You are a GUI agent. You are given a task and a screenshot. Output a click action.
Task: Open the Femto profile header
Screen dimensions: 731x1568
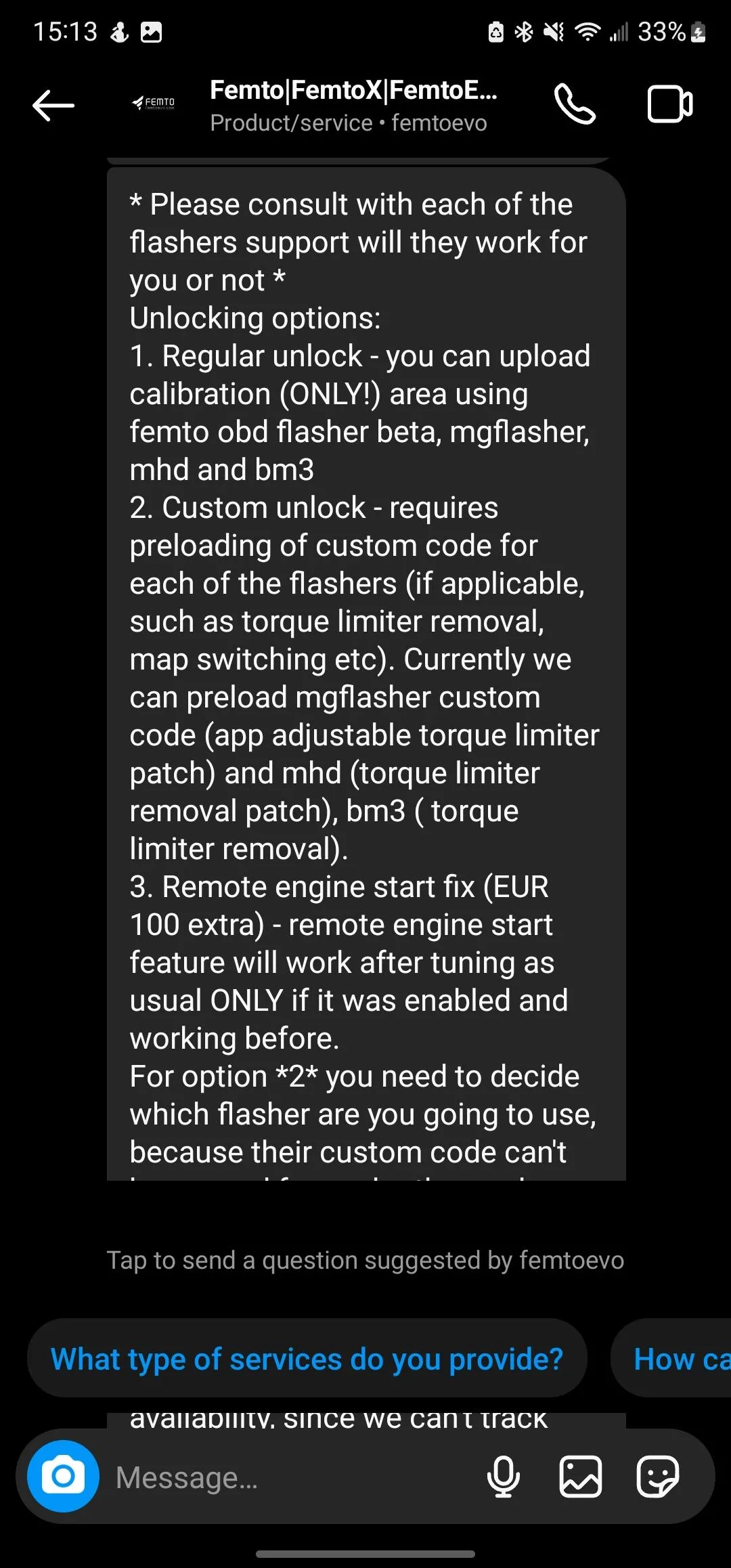tap(352, 106)
